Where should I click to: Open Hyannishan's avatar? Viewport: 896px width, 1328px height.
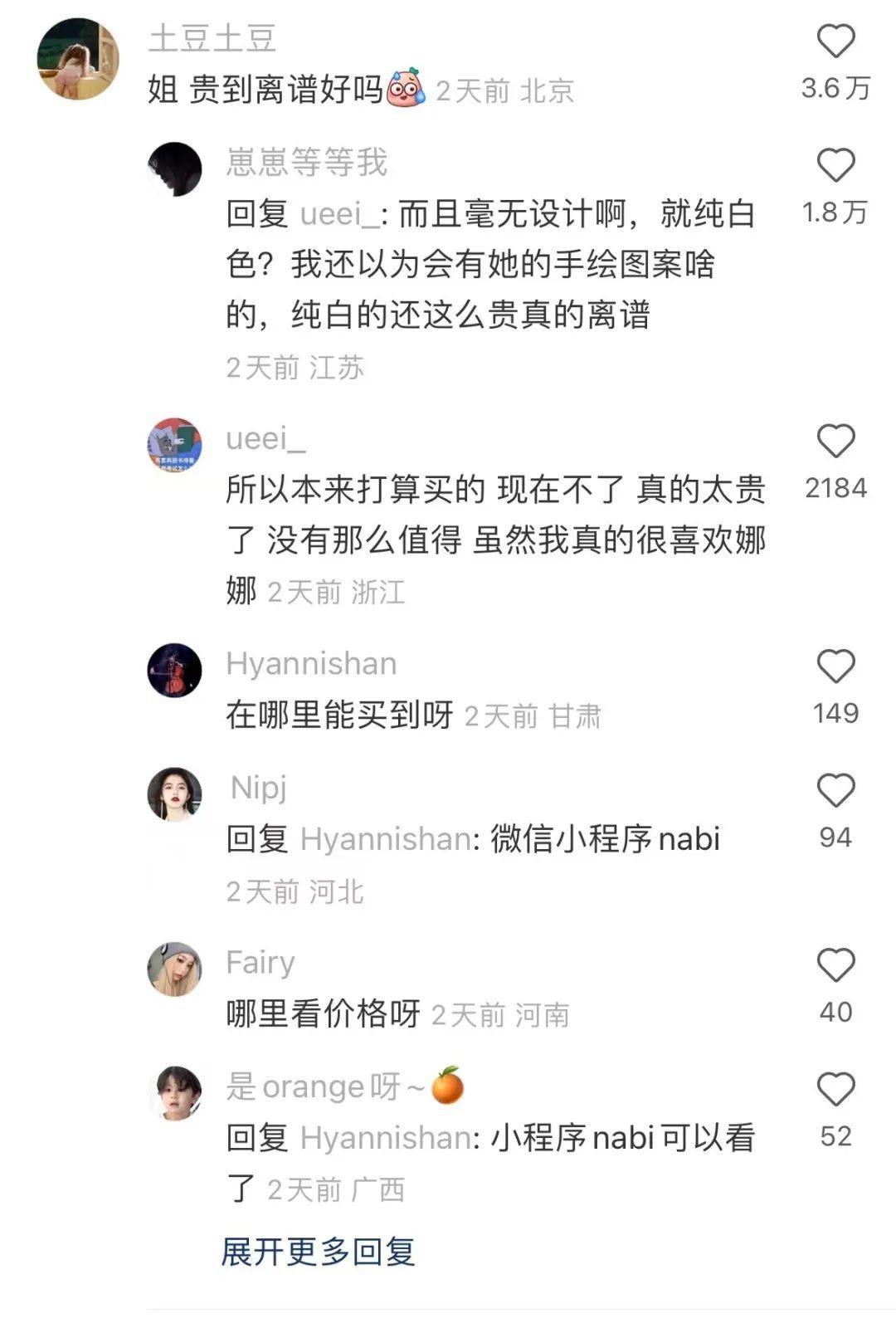(x=174, y=671)
